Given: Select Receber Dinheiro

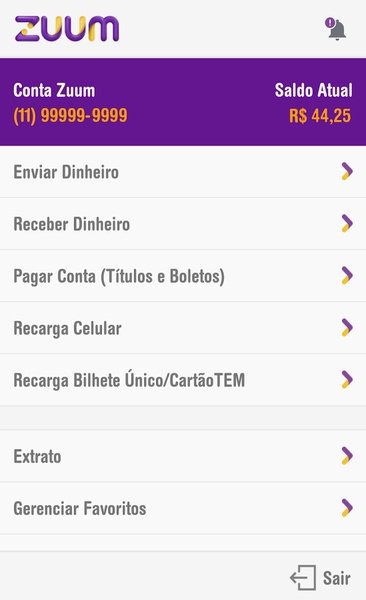Looking at the screenshot, I should click(183, 224).
